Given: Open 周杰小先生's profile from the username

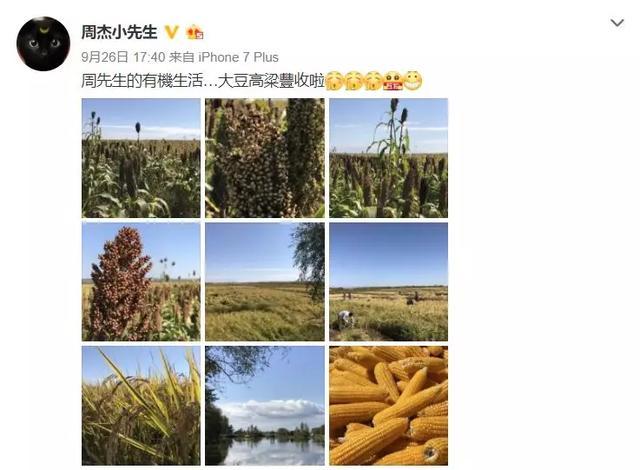Looking at the screenshot, I should coord(119,31).
